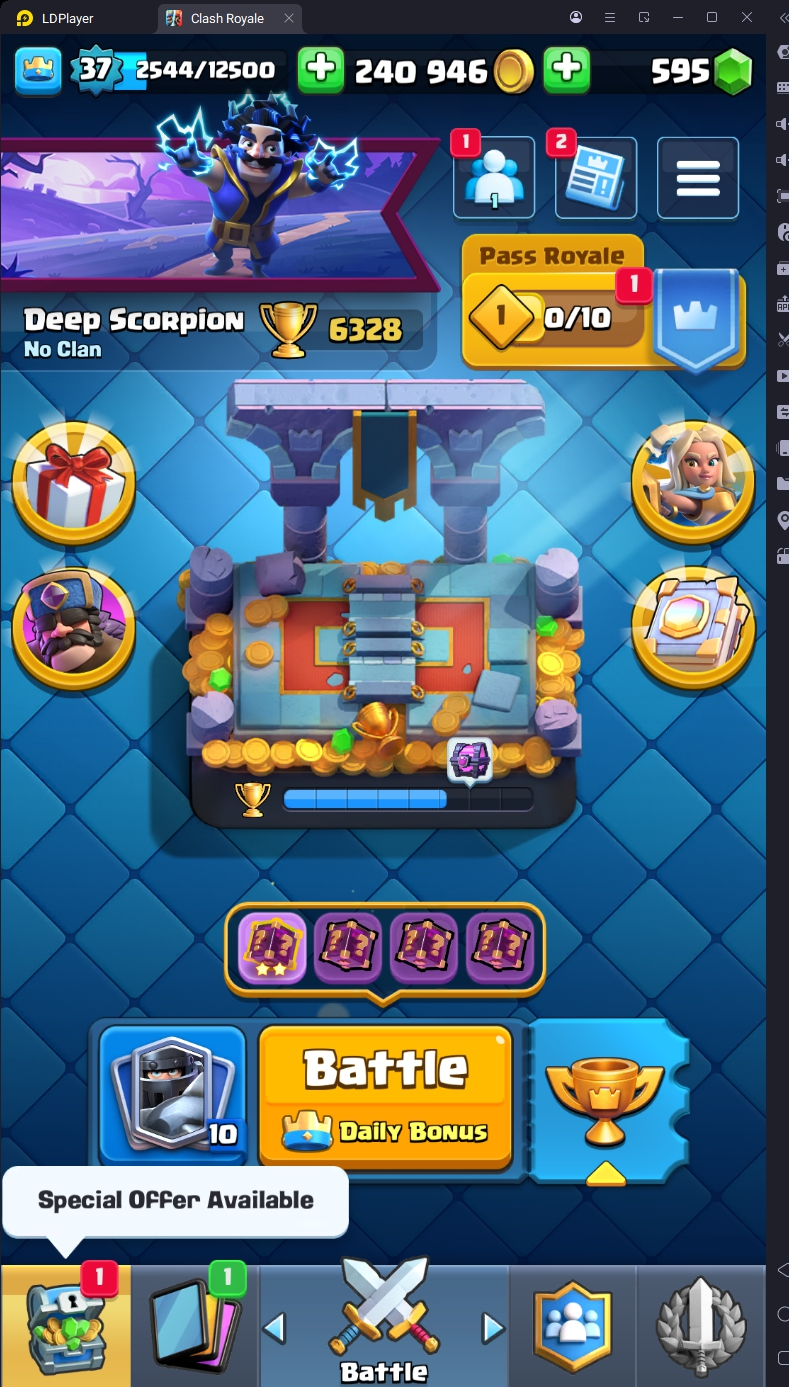The height and width of the screenshot is (1387, 789).
Task: Open the gift box event icon
Action: tap(74, 483)
